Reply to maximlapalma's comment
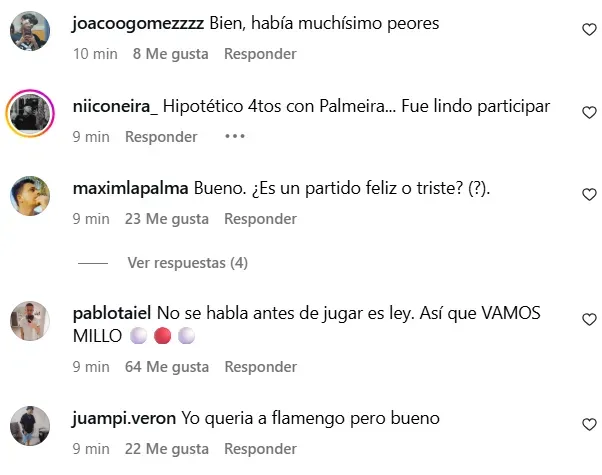Screen dimensions: 602x475 click(260, 218)
